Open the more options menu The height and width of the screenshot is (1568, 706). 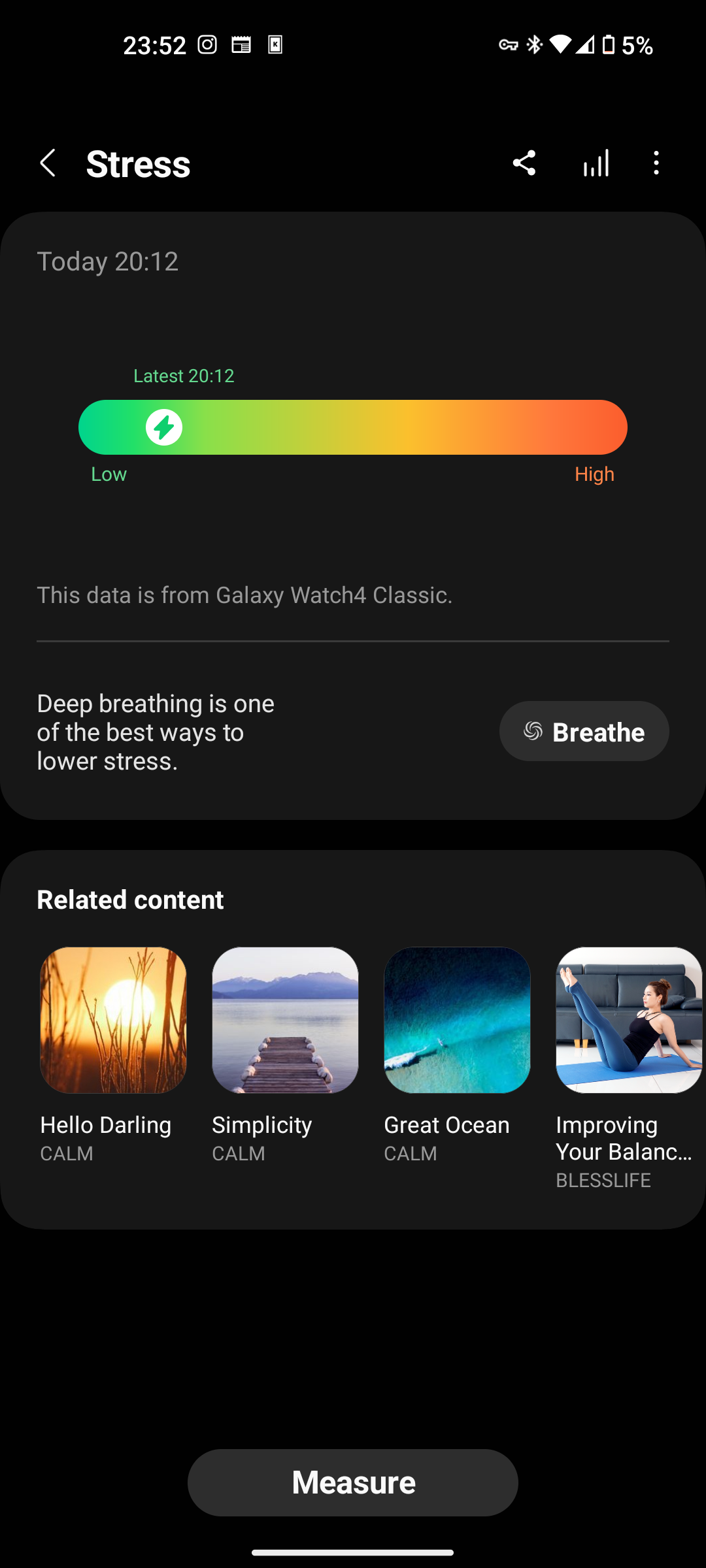coord(656,163)
